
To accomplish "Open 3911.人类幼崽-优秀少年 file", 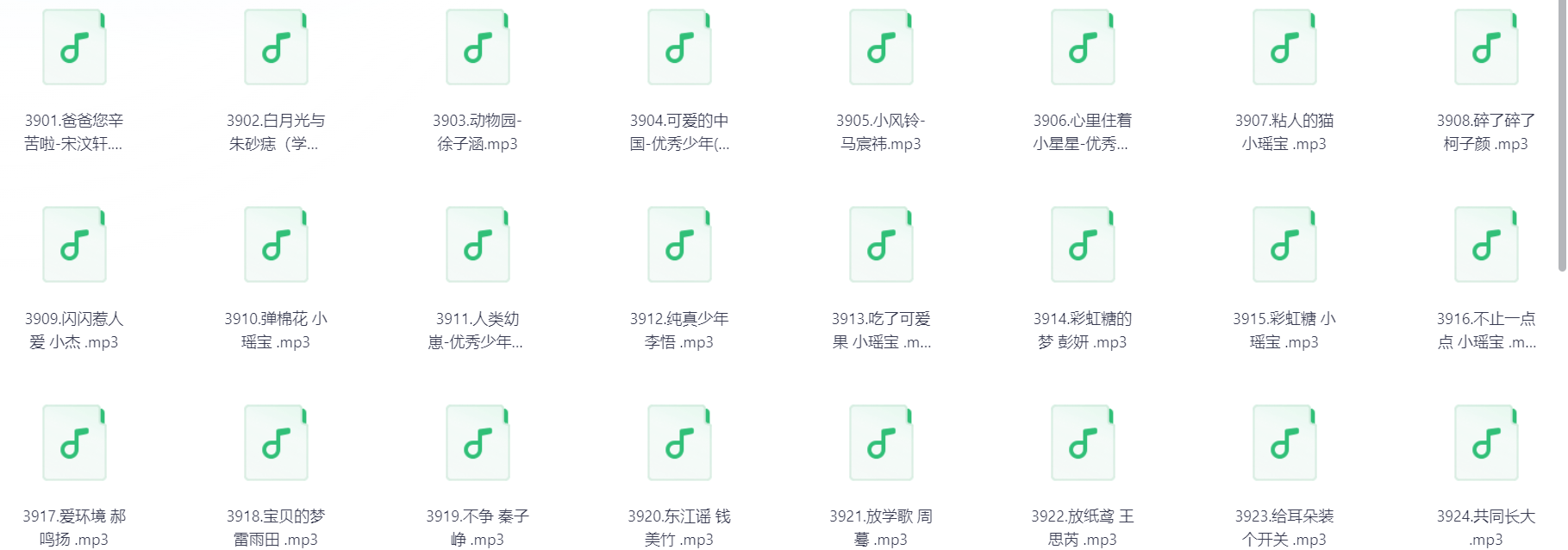I will [x=478, y=245].
